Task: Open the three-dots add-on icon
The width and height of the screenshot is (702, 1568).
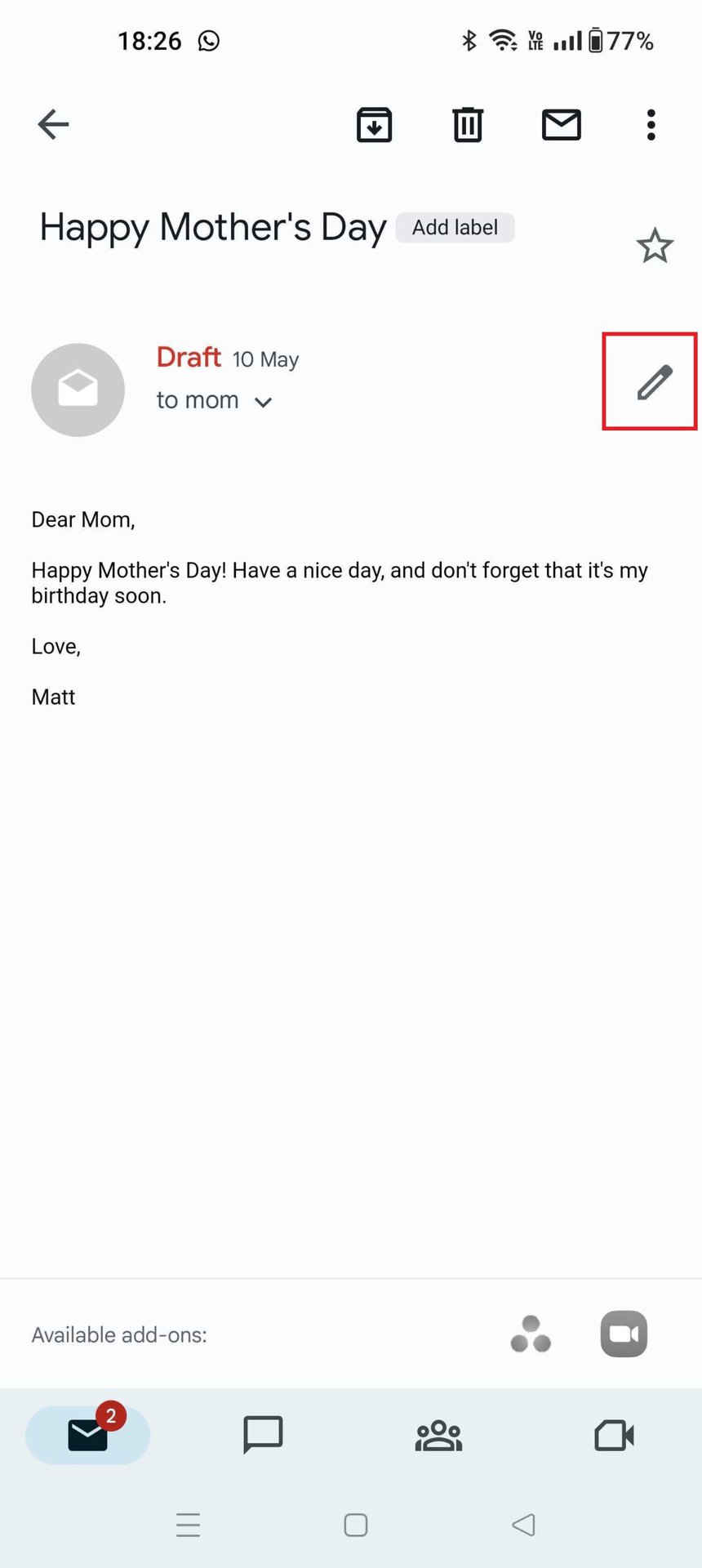Action: (531, 1334)
